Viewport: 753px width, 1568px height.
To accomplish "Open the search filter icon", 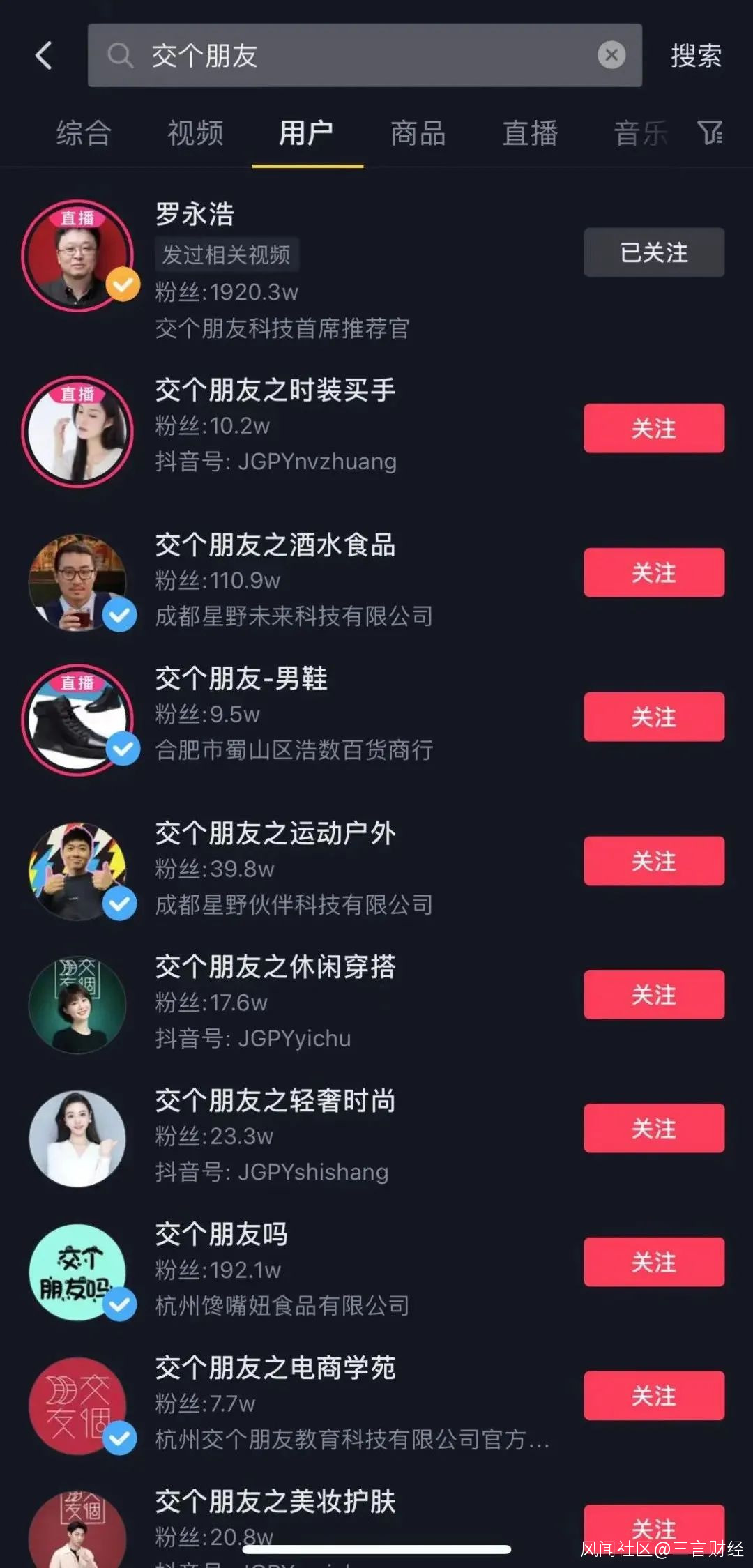I will coord(710,132).
